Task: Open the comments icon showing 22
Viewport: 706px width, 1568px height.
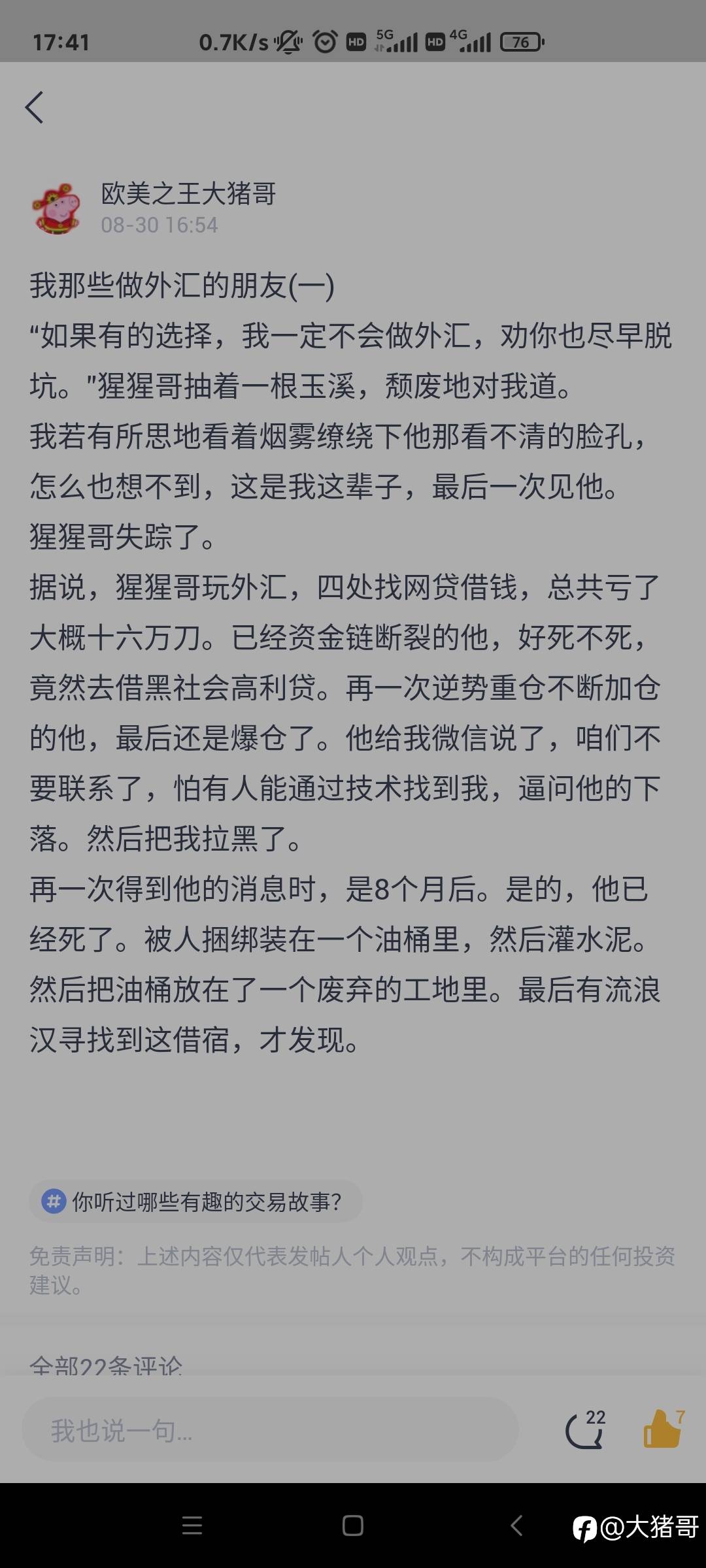Action: [x=585, y=1429]
